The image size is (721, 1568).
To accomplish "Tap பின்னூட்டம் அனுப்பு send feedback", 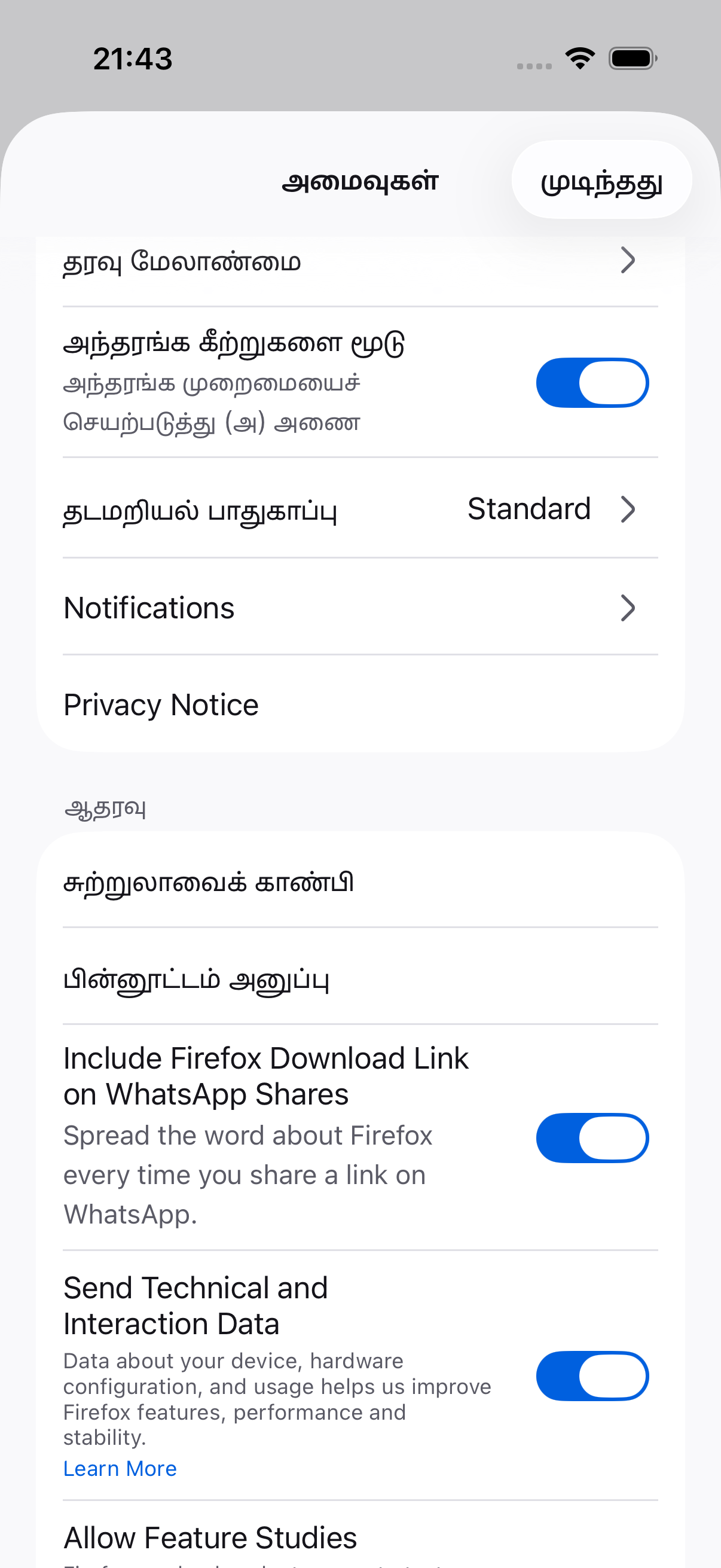I will [x=360, y=978].
